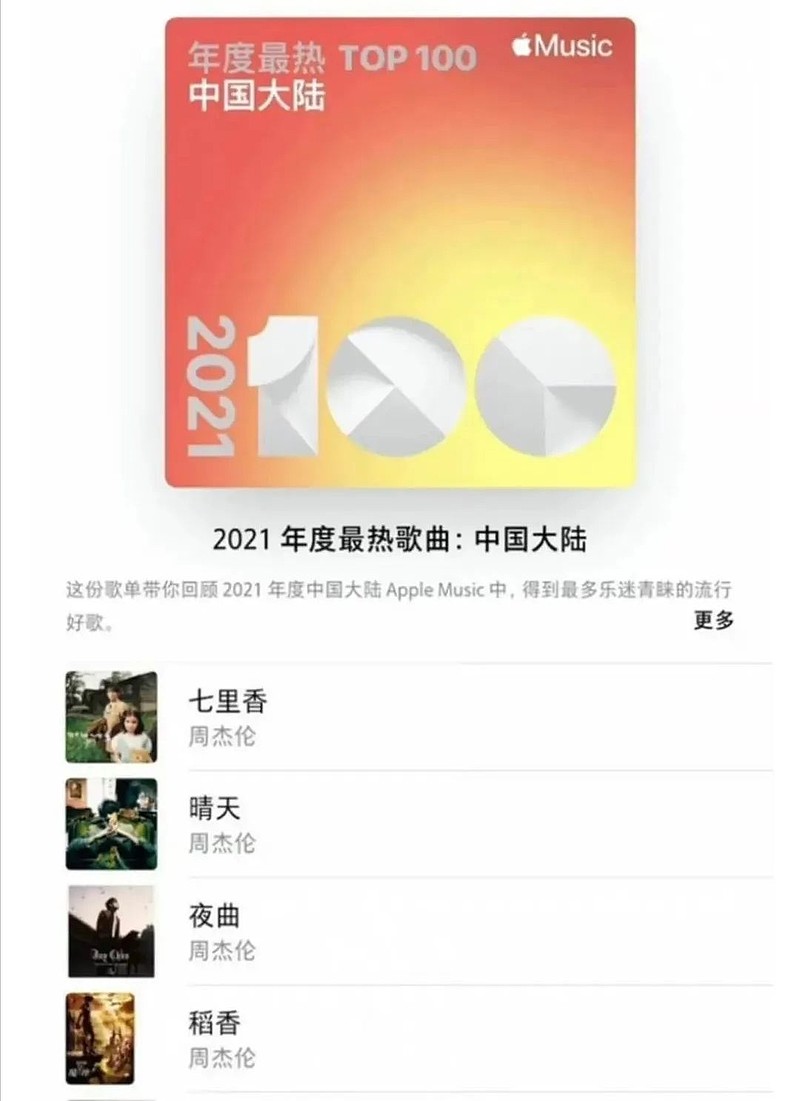The width and height of the screenshot is (800, 1101).
Task: Play the song 稻香
Action: [215, 1022]
